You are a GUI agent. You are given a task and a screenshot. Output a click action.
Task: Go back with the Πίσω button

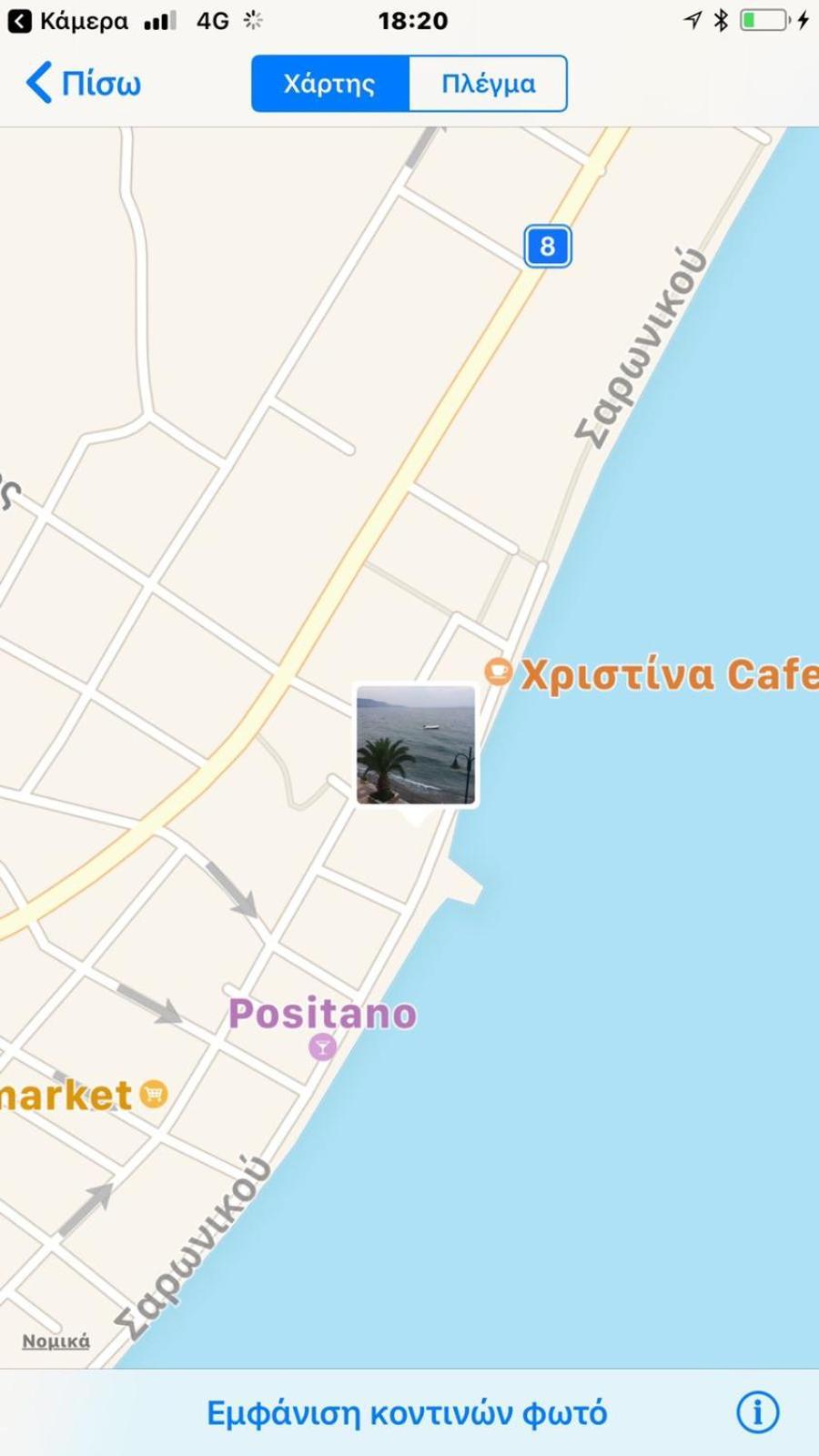84,84
